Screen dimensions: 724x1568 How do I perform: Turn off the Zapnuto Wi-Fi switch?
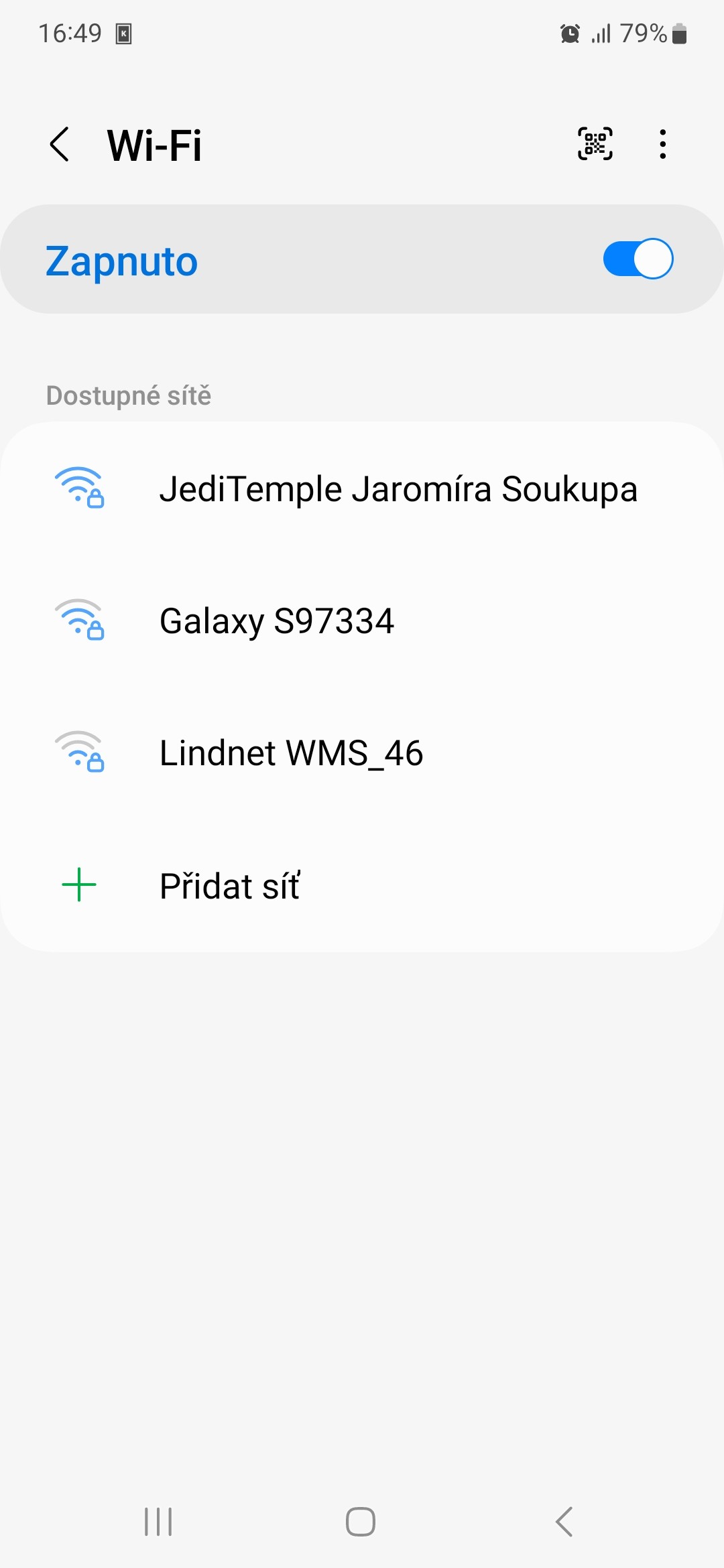click(638, 259)
